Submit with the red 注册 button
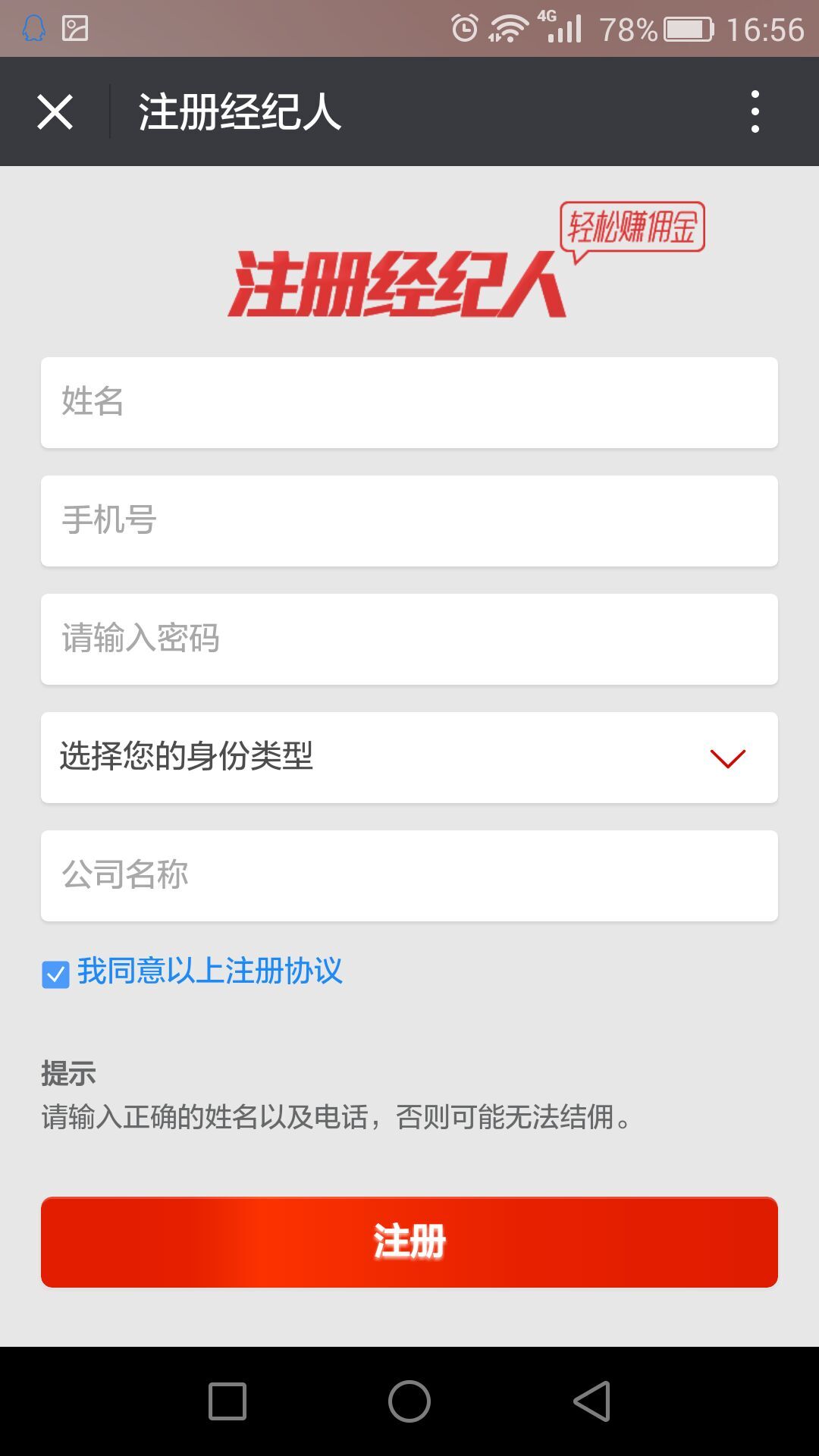 pyautogui.click(x=409, y=1242)
